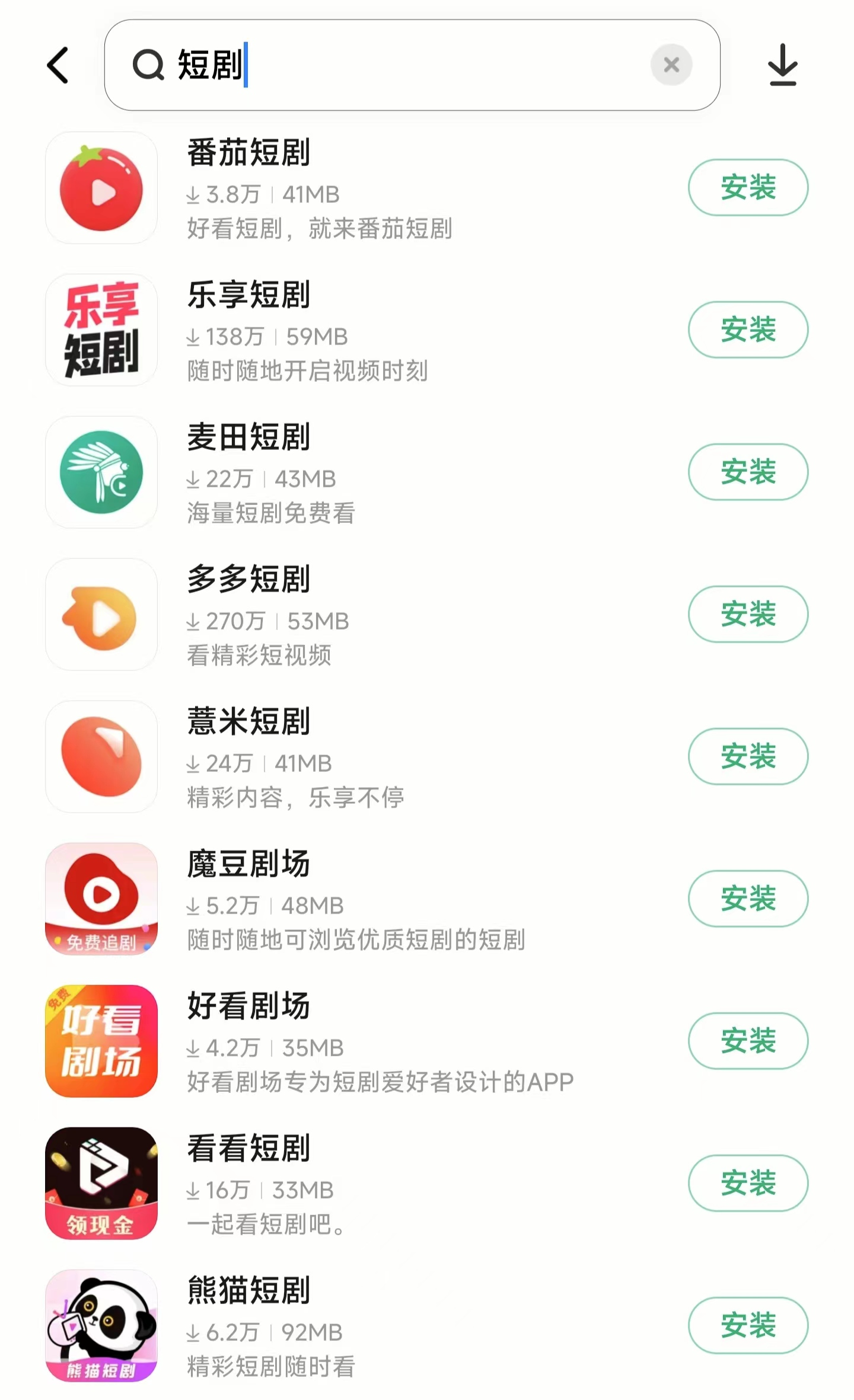The image size is (854, 1400).
Task: Install 多多短剧
Action: pyautogui.click(x=747, y=614)
